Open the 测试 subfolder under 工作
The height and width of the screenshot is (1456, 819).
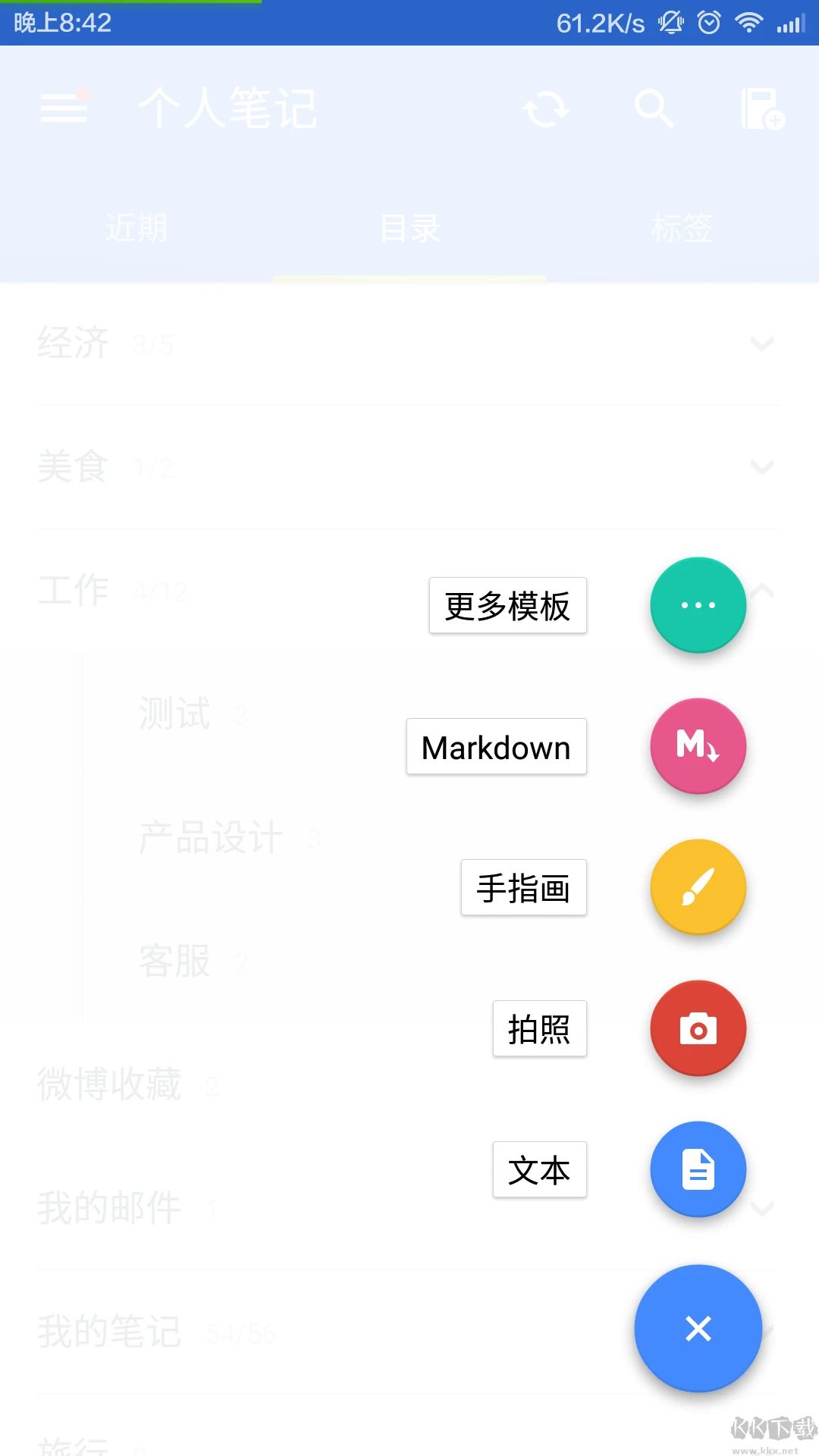pyautogui.click(x=174, y=711)
